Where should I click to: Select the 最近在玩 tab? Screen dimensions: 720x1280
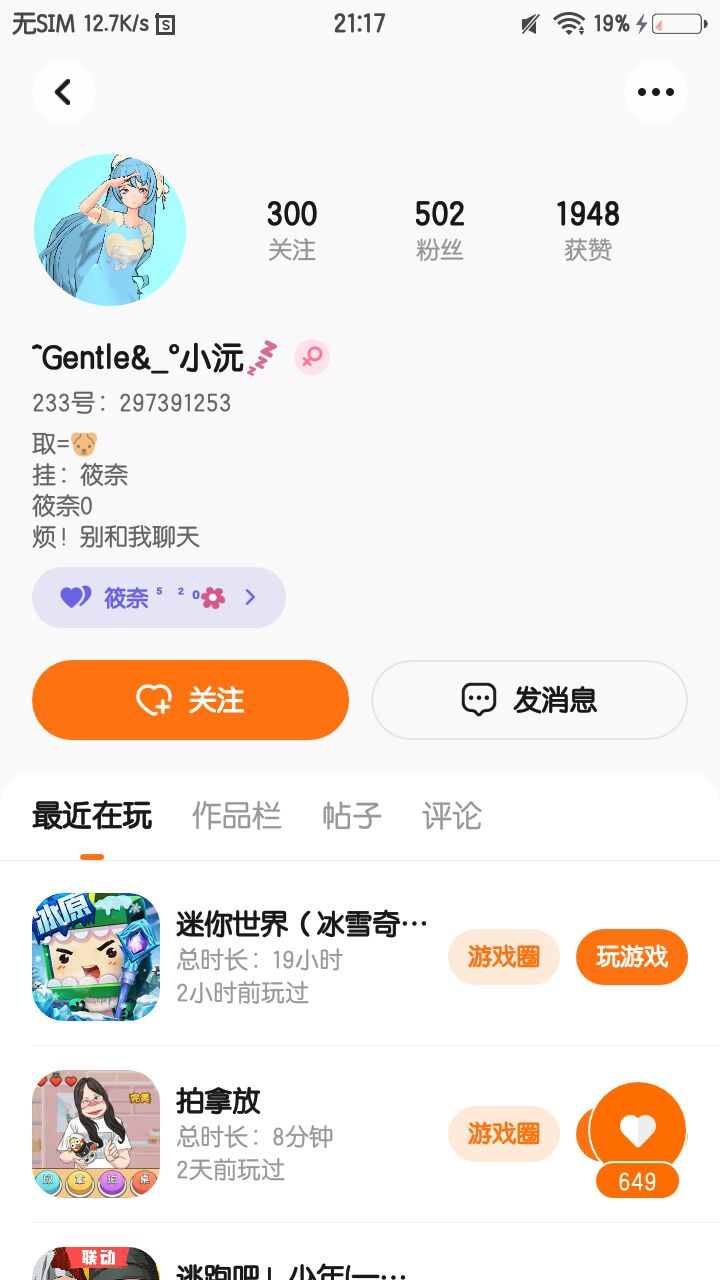[92, 816]
